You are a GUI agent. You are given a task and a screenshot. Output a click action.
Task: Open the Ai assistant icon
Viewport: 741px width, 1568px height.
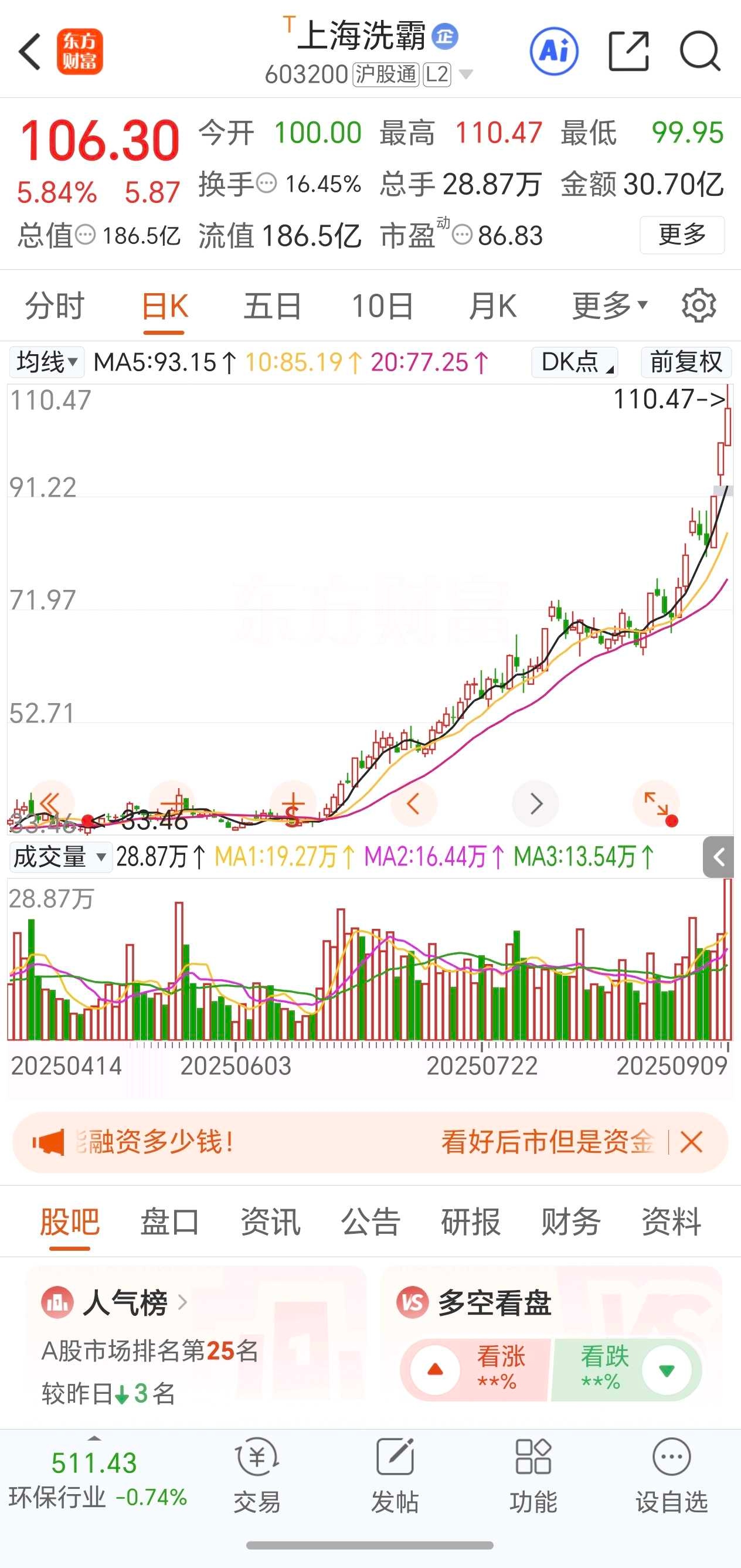[553, 51]
